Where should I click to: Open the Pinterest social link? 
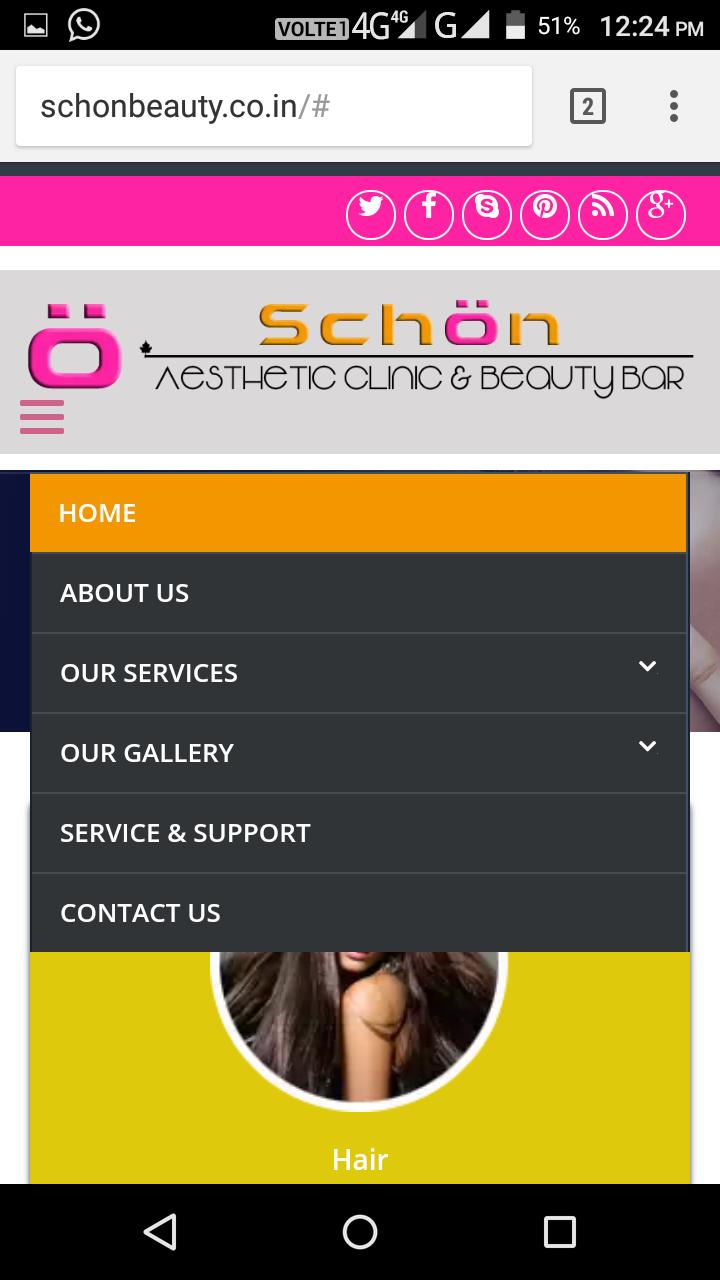tap(545, 215)
